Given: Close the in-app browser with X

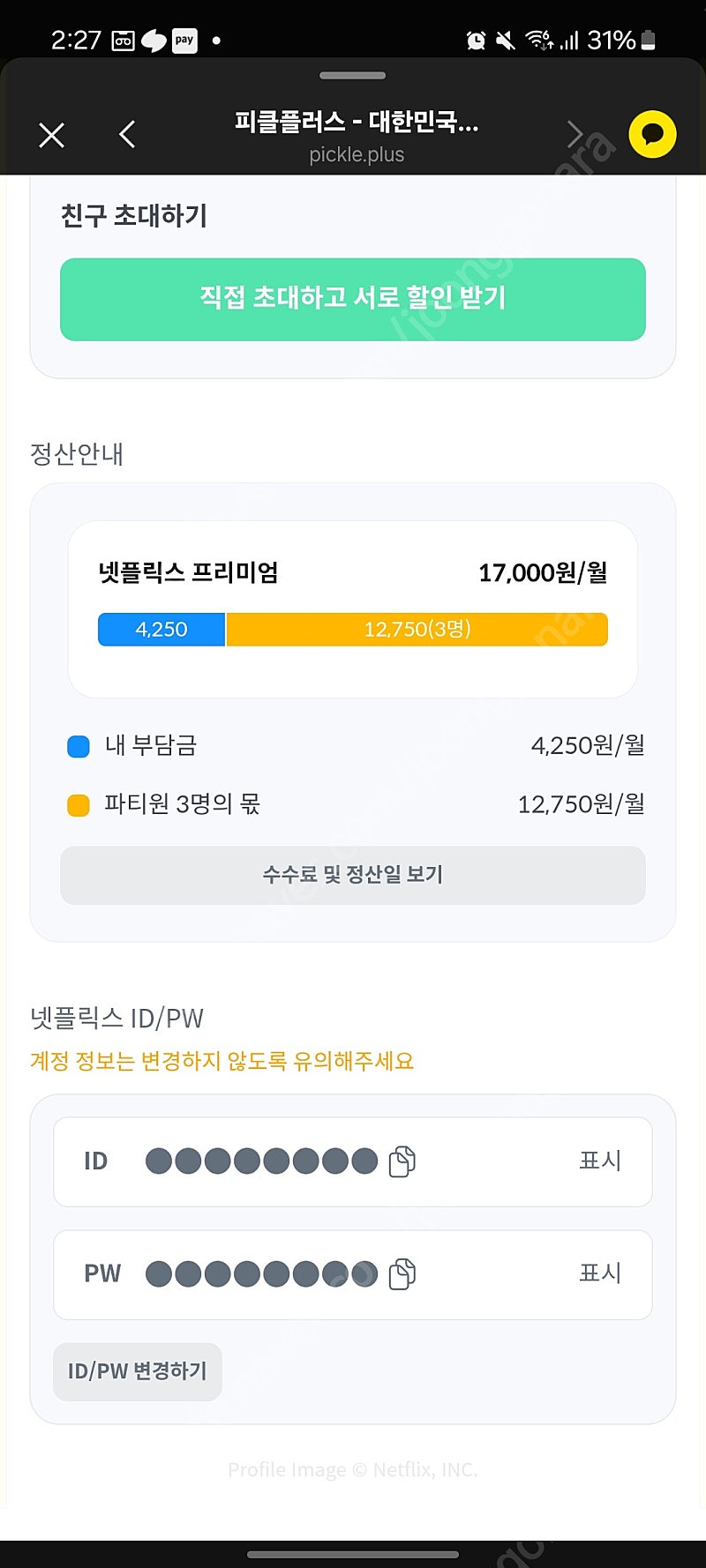Looking at the screenshot, I should 52,135.
